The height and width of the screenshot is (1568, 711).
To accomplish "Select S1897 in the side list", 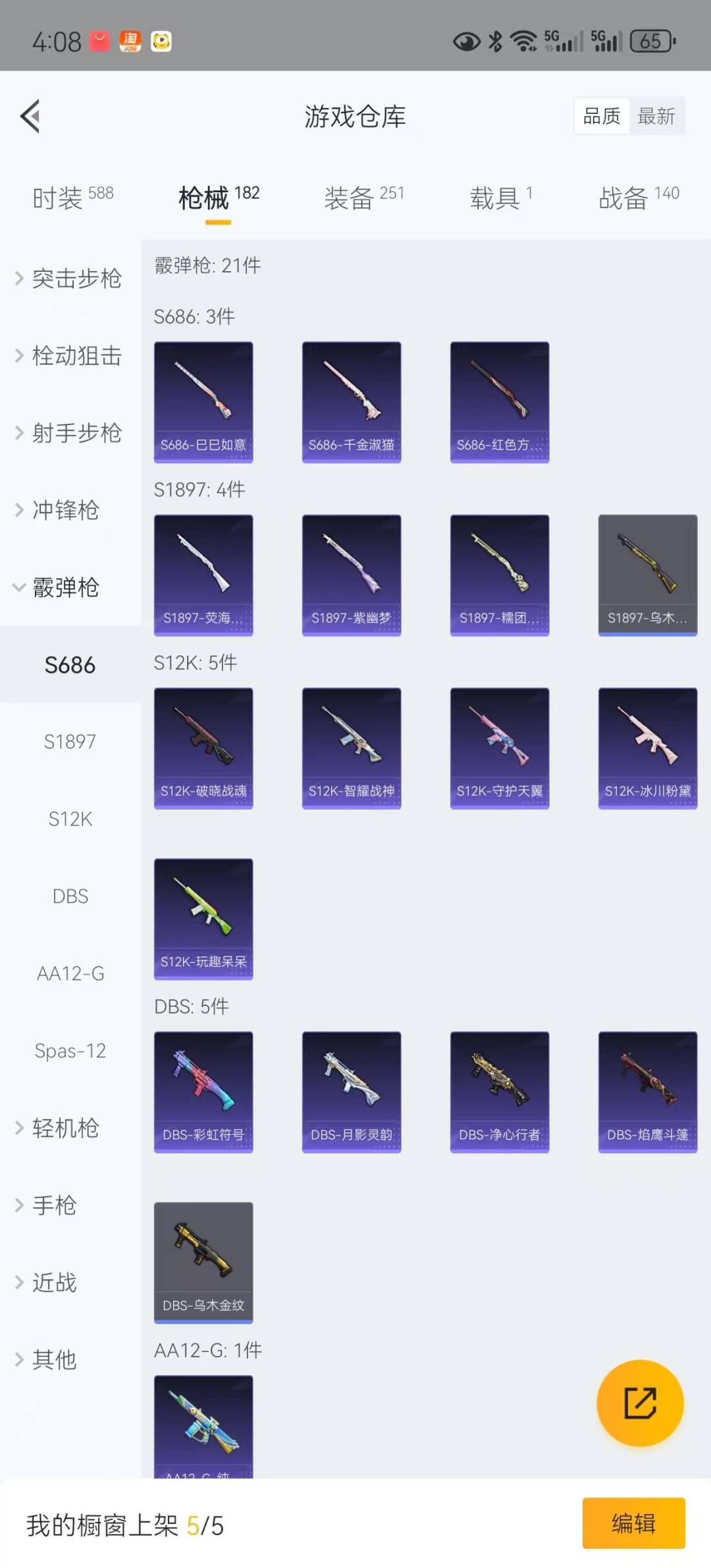I will point(70,742).
